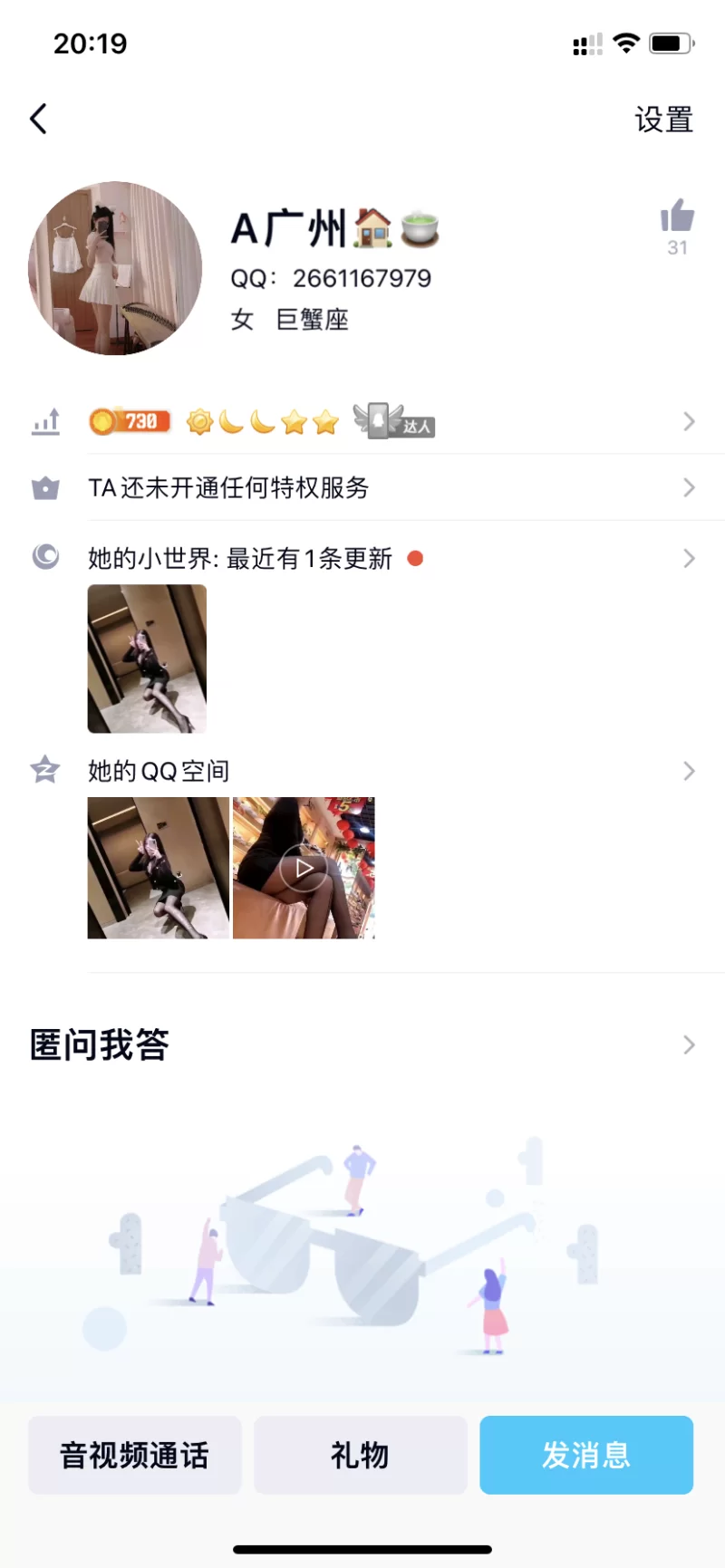Start a call with 音视频通话
Viewport: 725px width, 1568px height.
click(135, 1455)
